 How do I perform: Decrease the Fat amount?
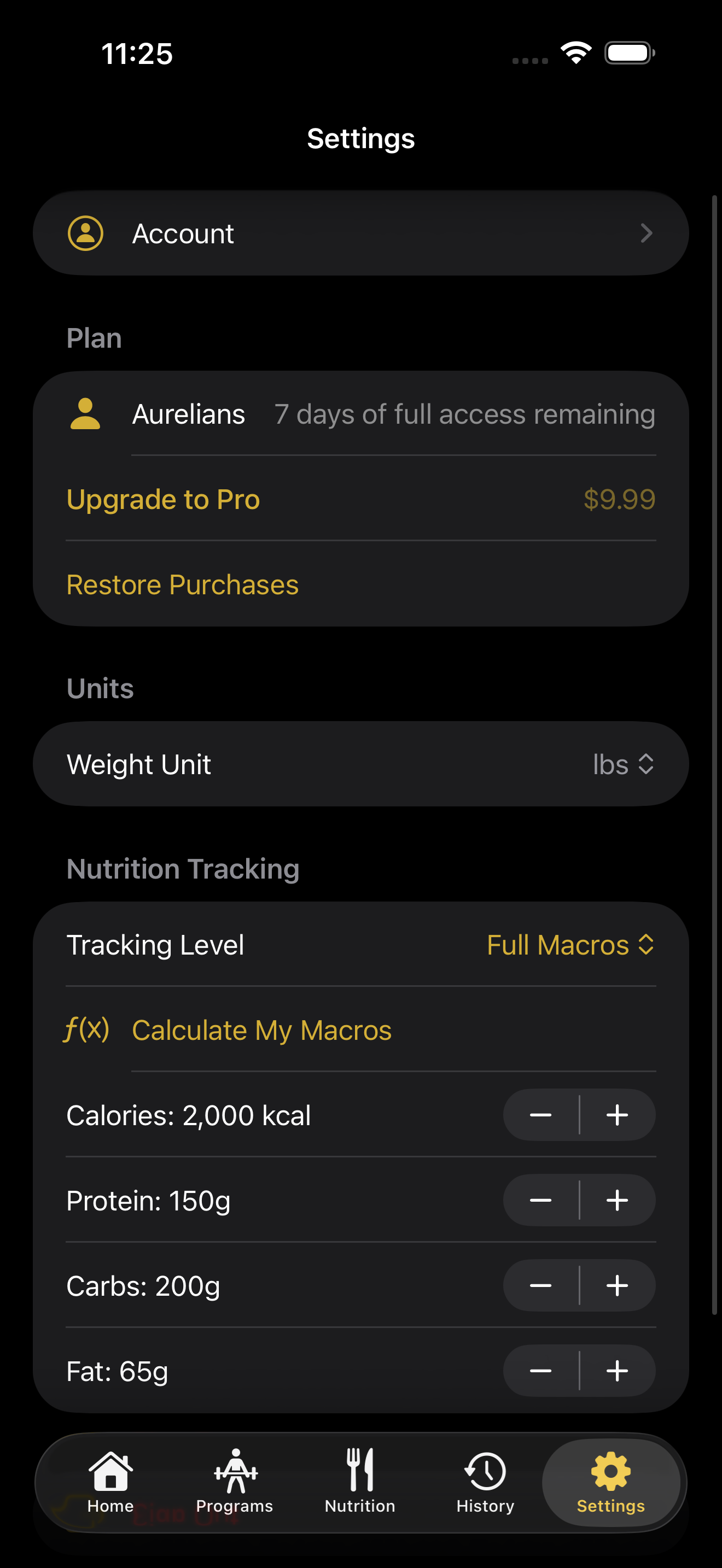coord(540,1371)
